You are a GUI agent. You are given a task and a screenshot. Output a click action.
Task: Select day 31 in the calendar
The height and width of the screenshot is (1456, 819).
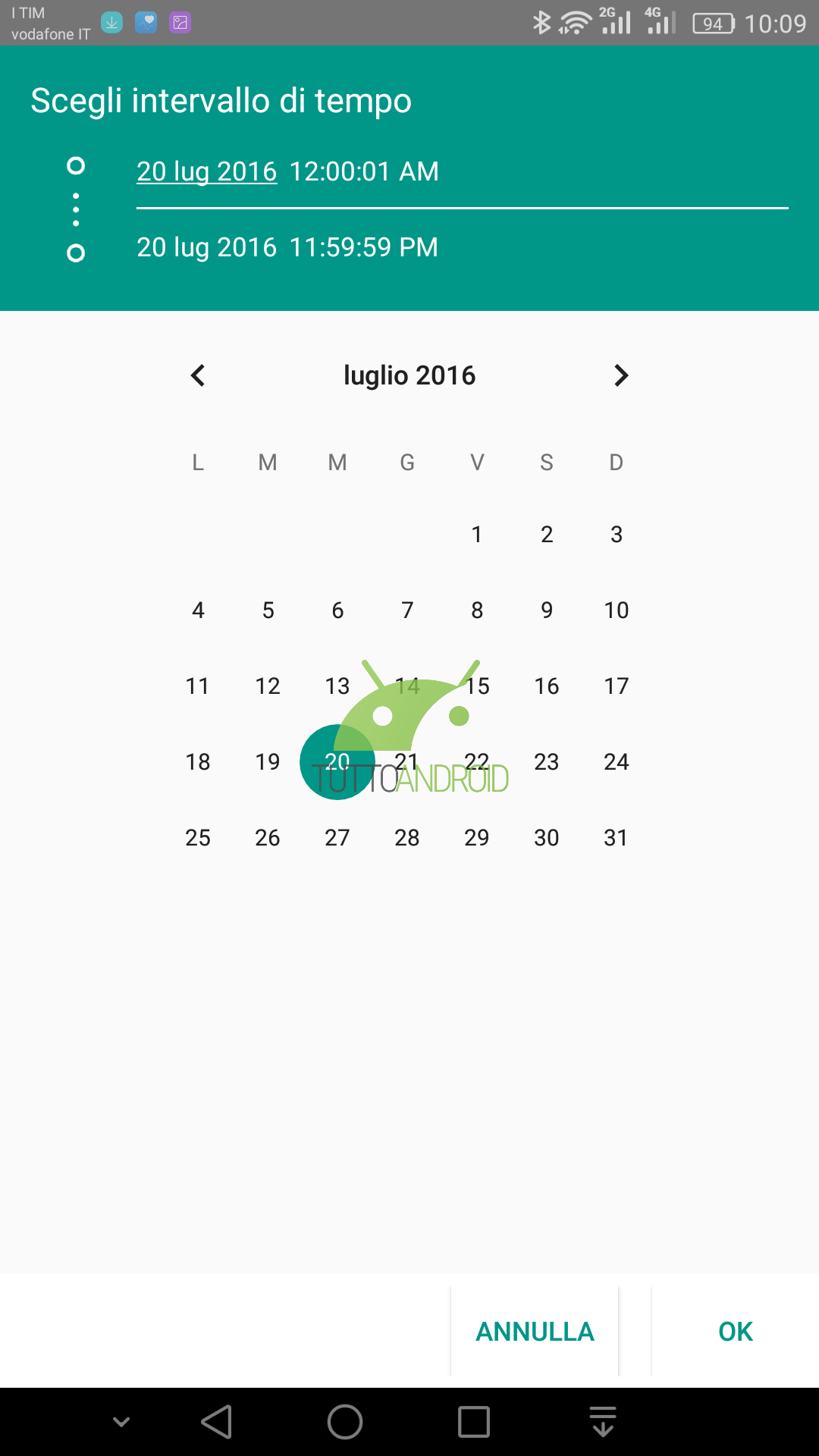pos(617,838)
